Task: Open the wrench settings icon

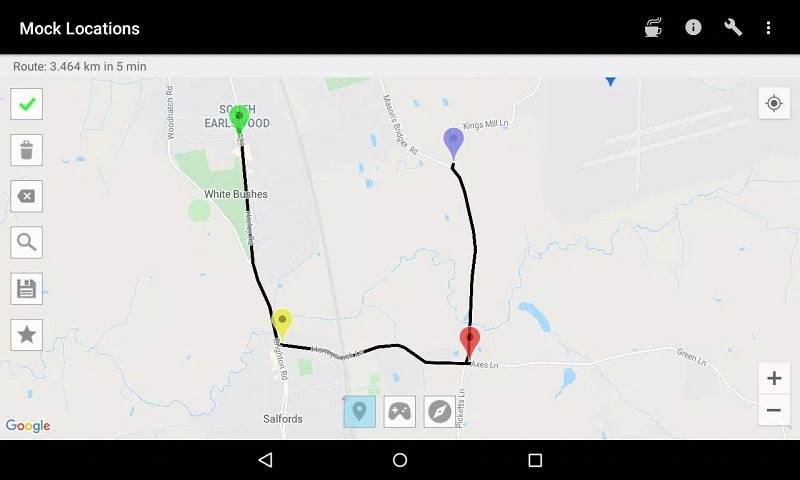Action: (x=733, y=28)
